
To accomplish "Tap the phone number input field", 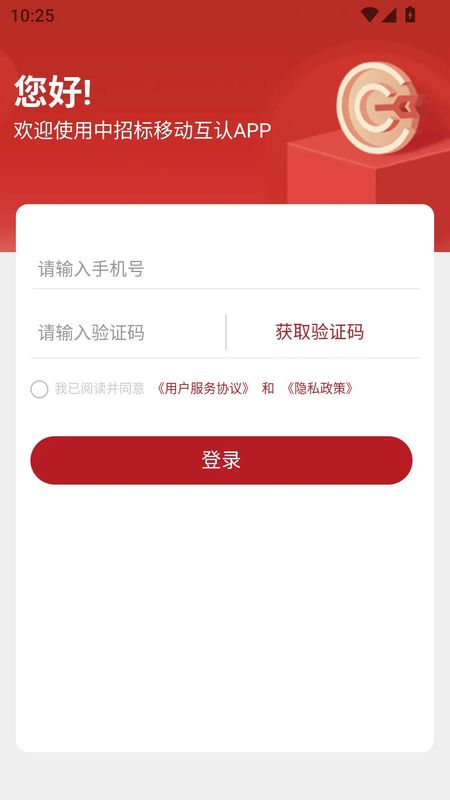I will click(224, 269).
